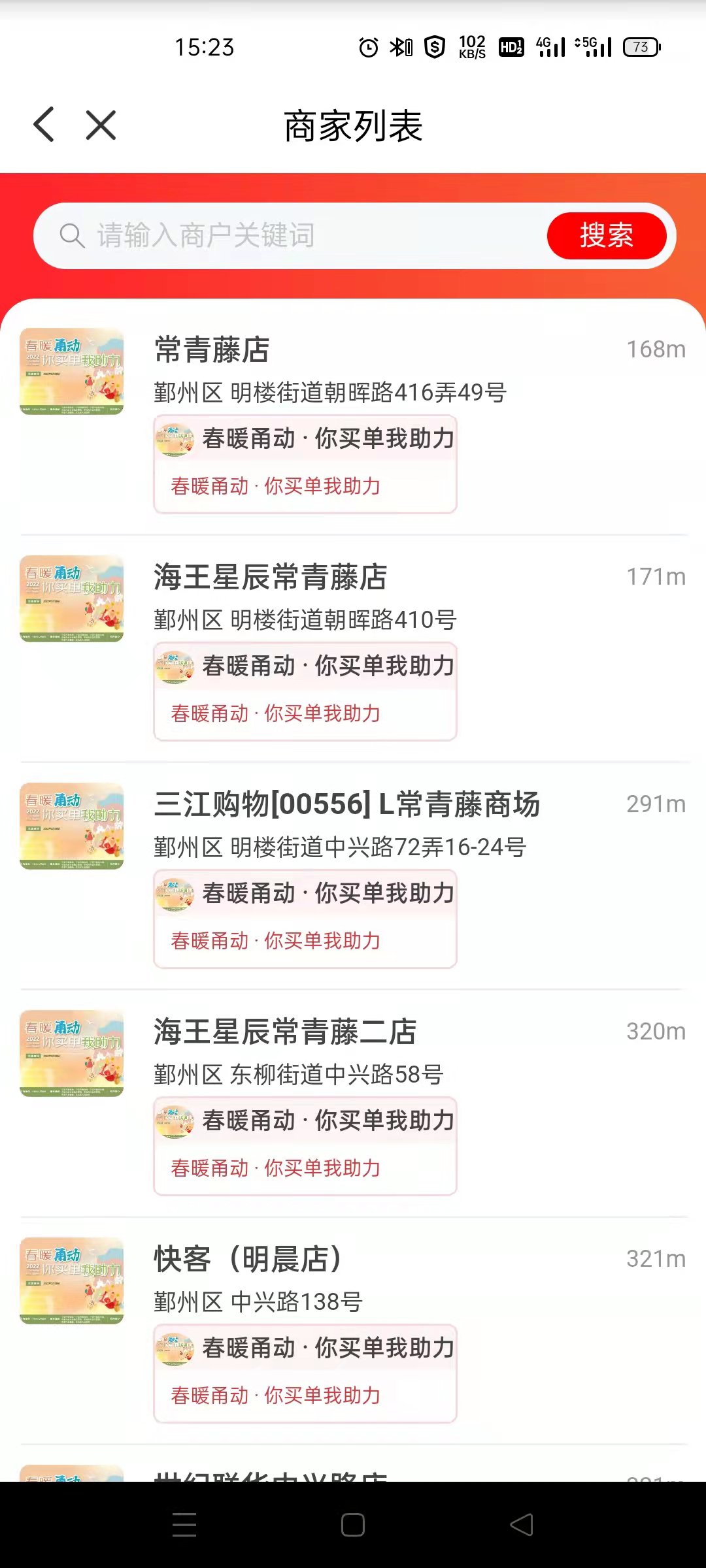Open the 春暖甬动 coupon under 常青藤店
This screenshot has height=1568, width=706.
[305, 465]
